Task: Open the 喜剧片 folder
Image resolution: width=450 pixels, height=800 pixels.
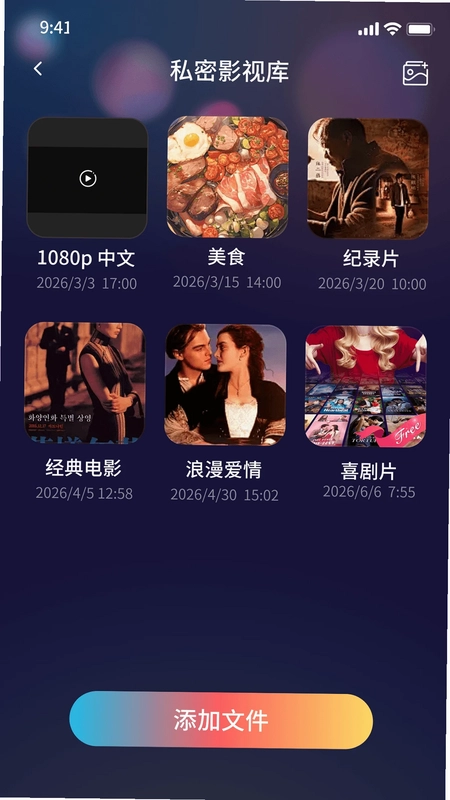Action: [x=366, y=386]
